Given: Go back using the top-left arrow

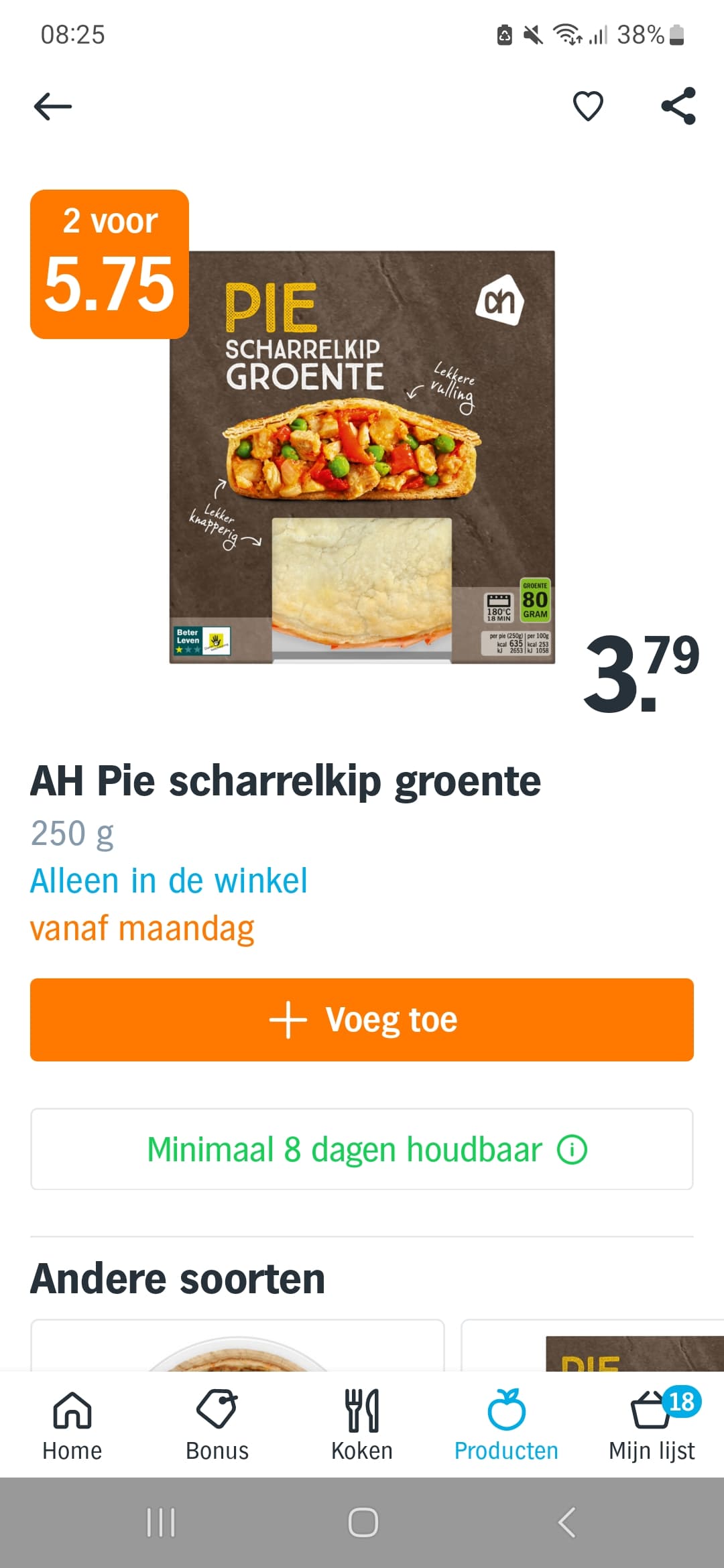Looking at the screenshot, I should (x=53, y=107).
